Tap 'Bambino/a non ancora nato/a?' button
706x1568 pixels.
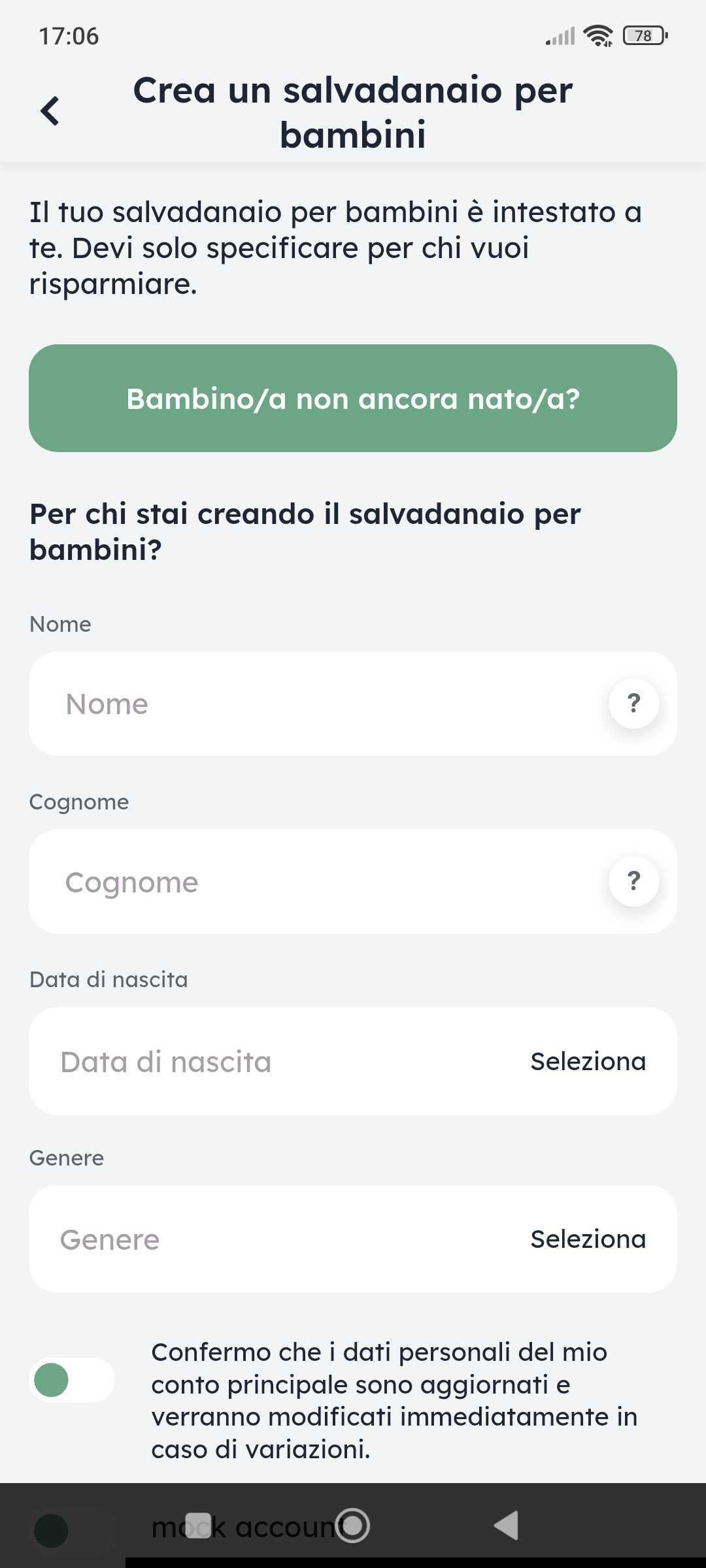click(353, 399)
